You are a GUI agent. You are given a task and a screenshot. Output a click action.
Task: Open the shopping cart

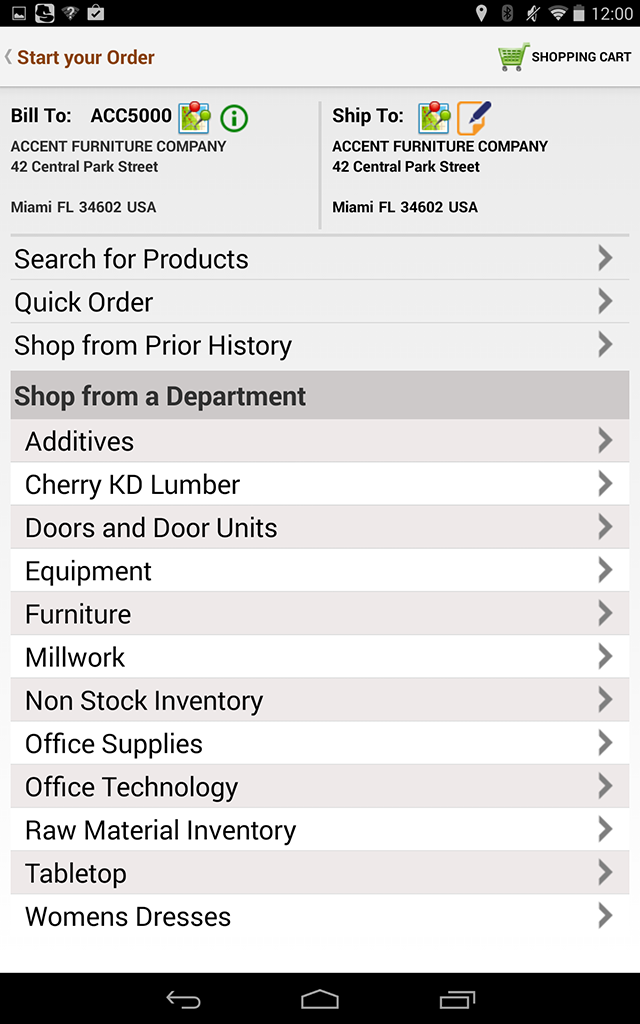click(x=564, y=57)
